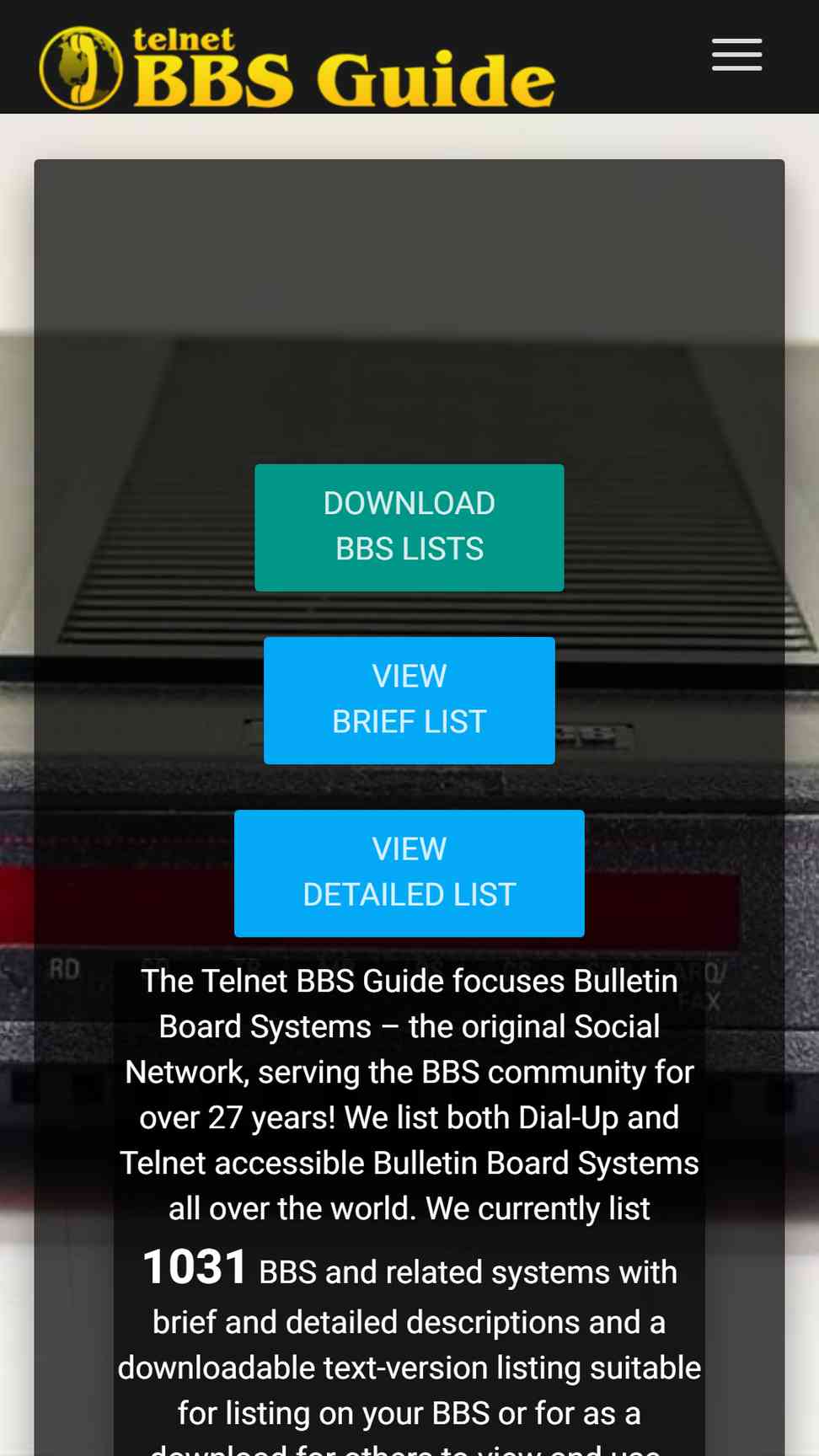Select View Detailed List
The image size is (819, 1456).
(409, 873)
